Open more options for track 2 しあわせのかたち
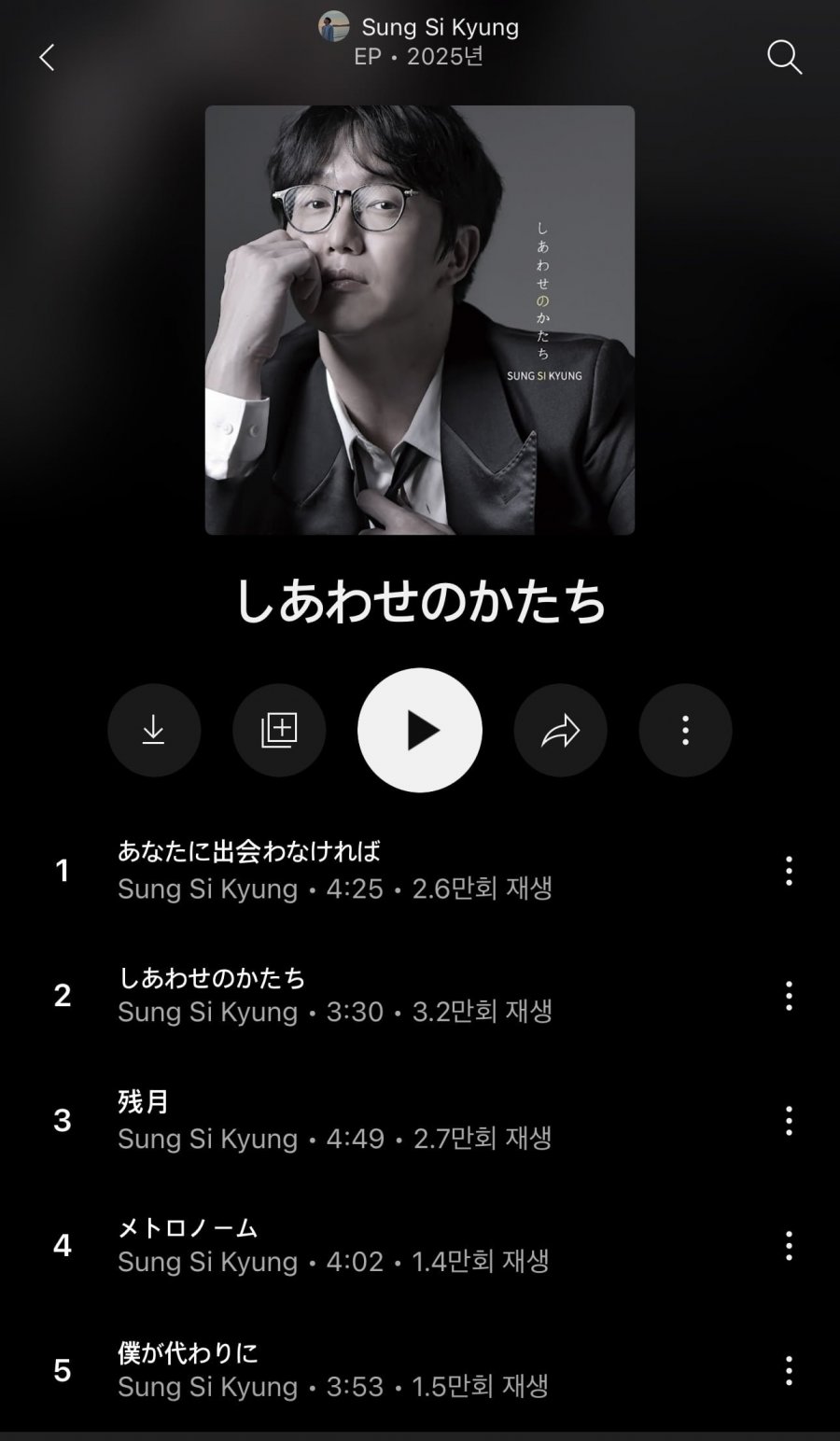Screen dimensions: 840x1441 [789, 996]
